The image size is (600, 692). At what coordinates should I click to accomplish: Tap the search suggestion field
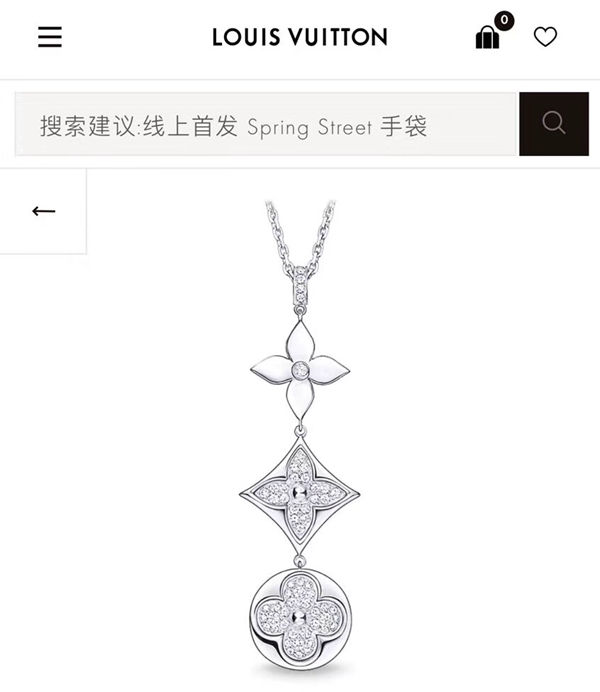tap(265, 124)
